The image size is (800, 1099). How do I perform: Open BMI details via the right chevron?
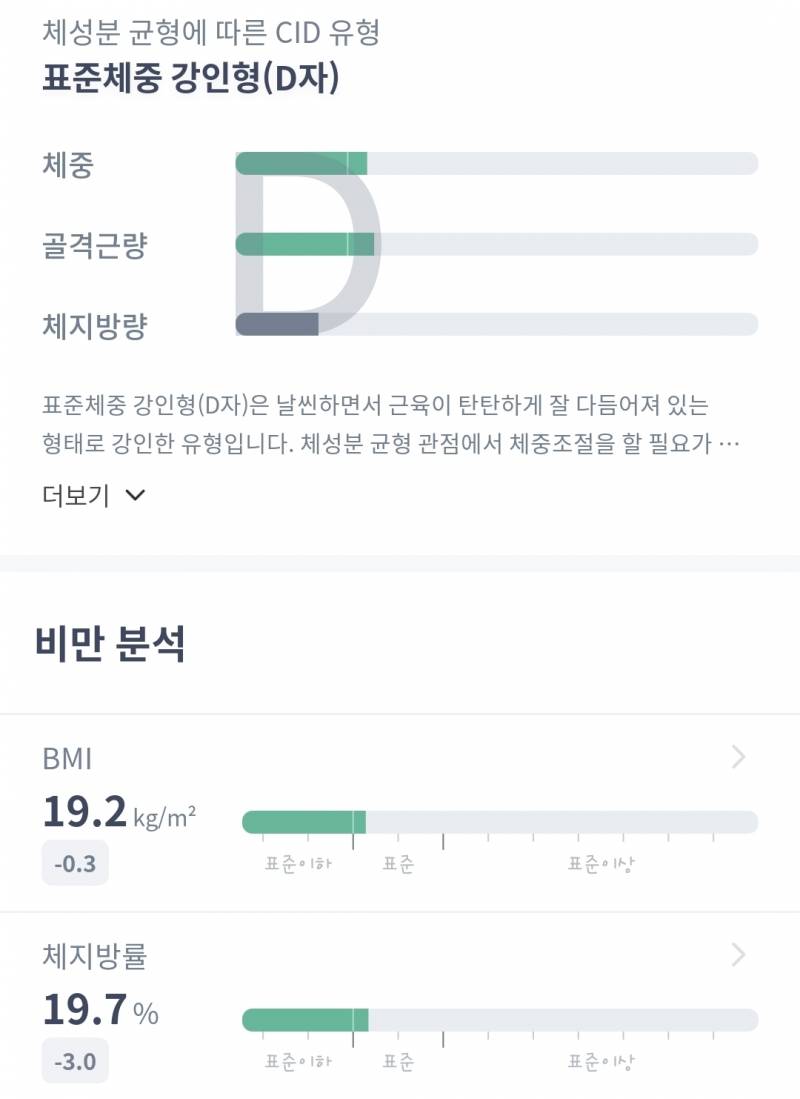point(740,755)
